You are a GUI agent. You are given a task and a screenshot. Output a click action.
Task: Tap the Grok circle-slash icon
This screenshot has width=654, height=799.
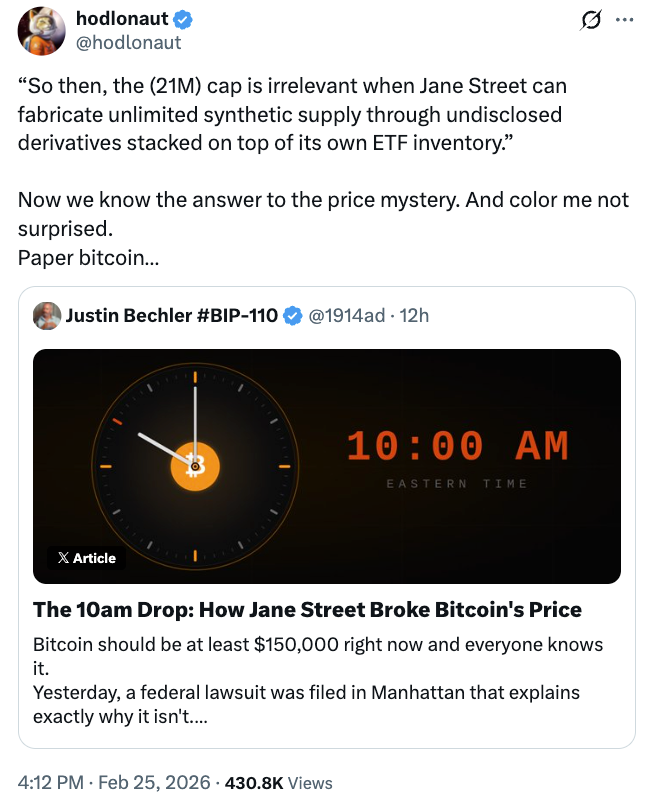coord(590,21)
